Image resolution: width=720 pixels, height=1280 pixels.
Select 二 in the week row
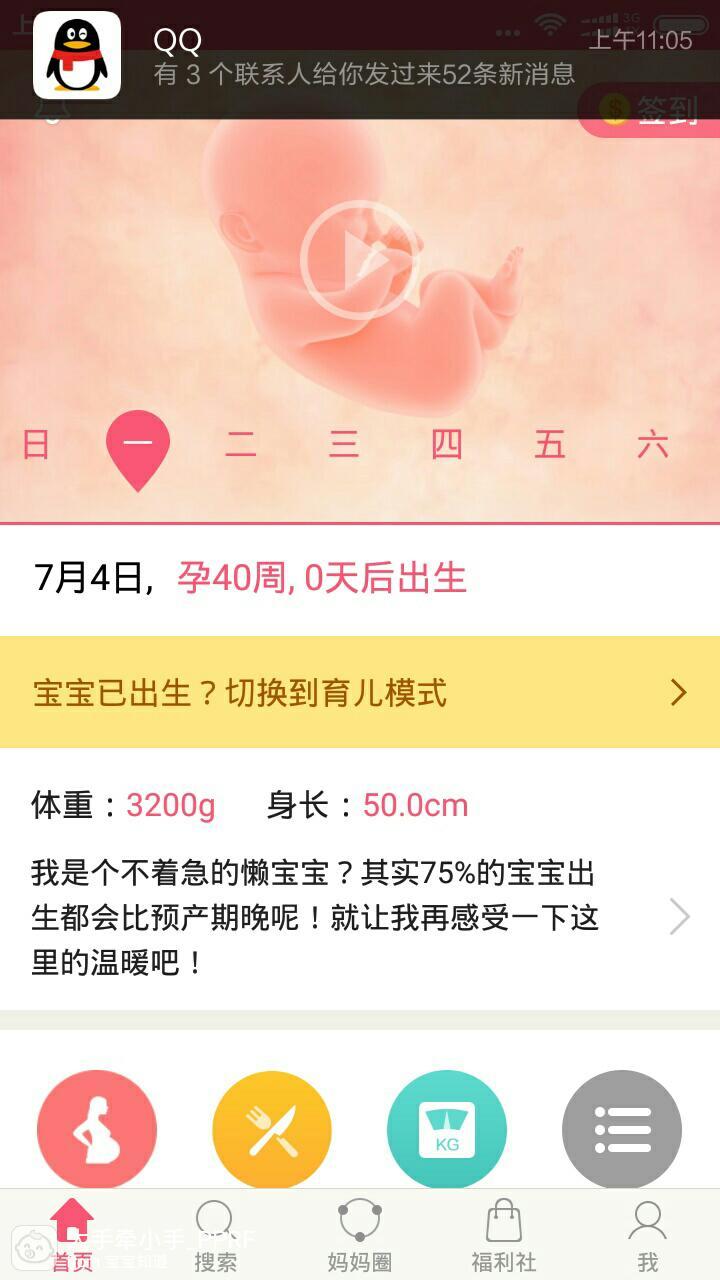[240, 444]
